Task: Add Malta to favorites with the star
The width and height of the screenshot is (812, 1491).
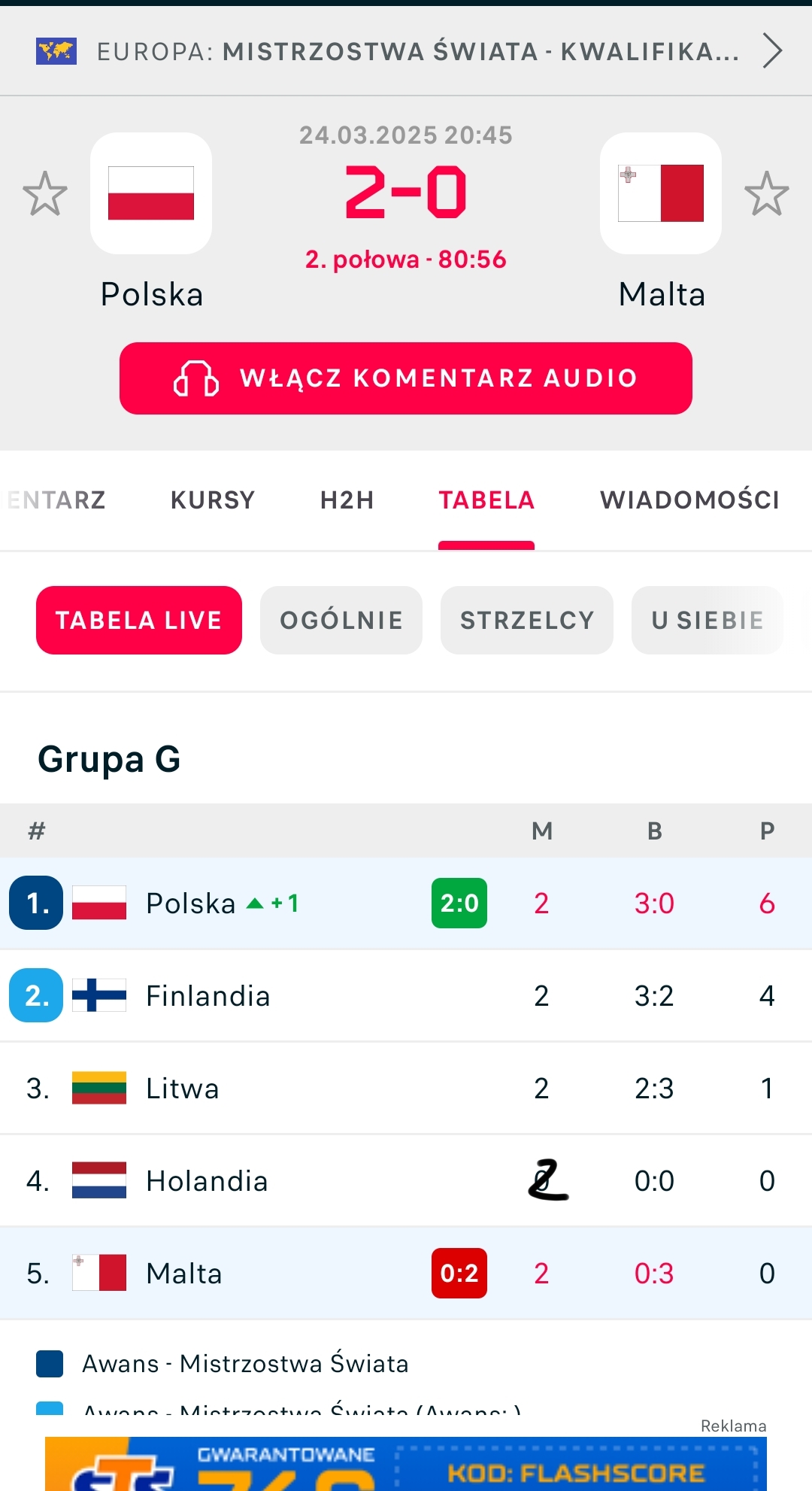Action: pos(766,194)
